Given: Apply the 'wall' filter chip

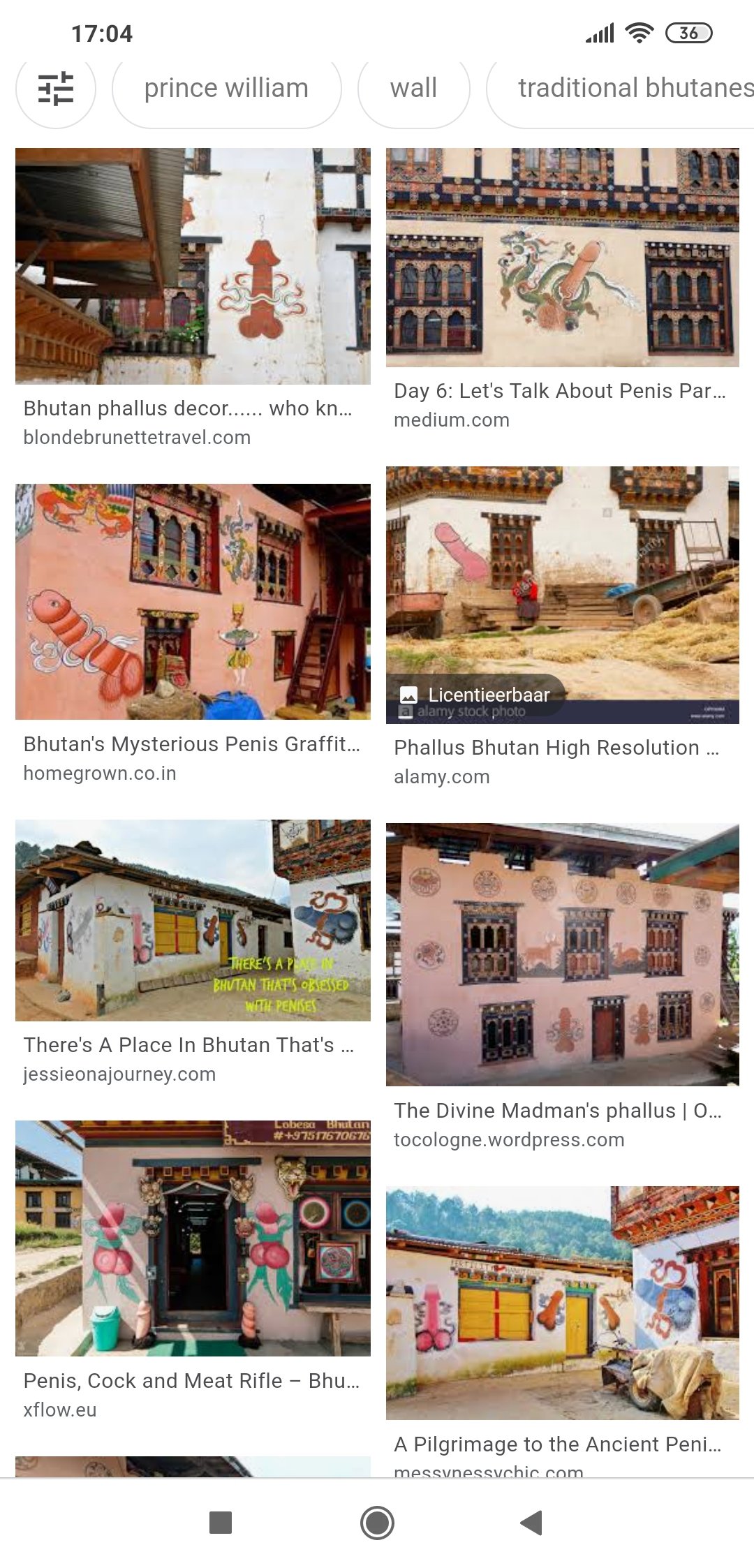Looking at the screenshot, I should click(x=413, y=89).
